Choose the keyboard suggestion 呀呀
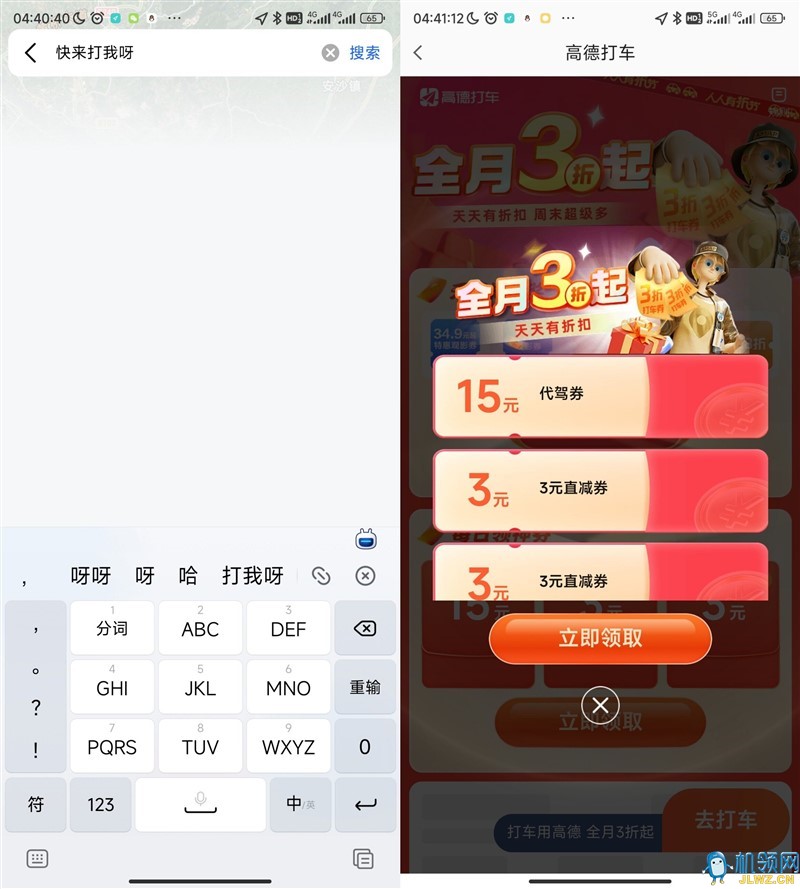Image resolution: width=800 pixels, height=889 pixels. pos(90,576)
